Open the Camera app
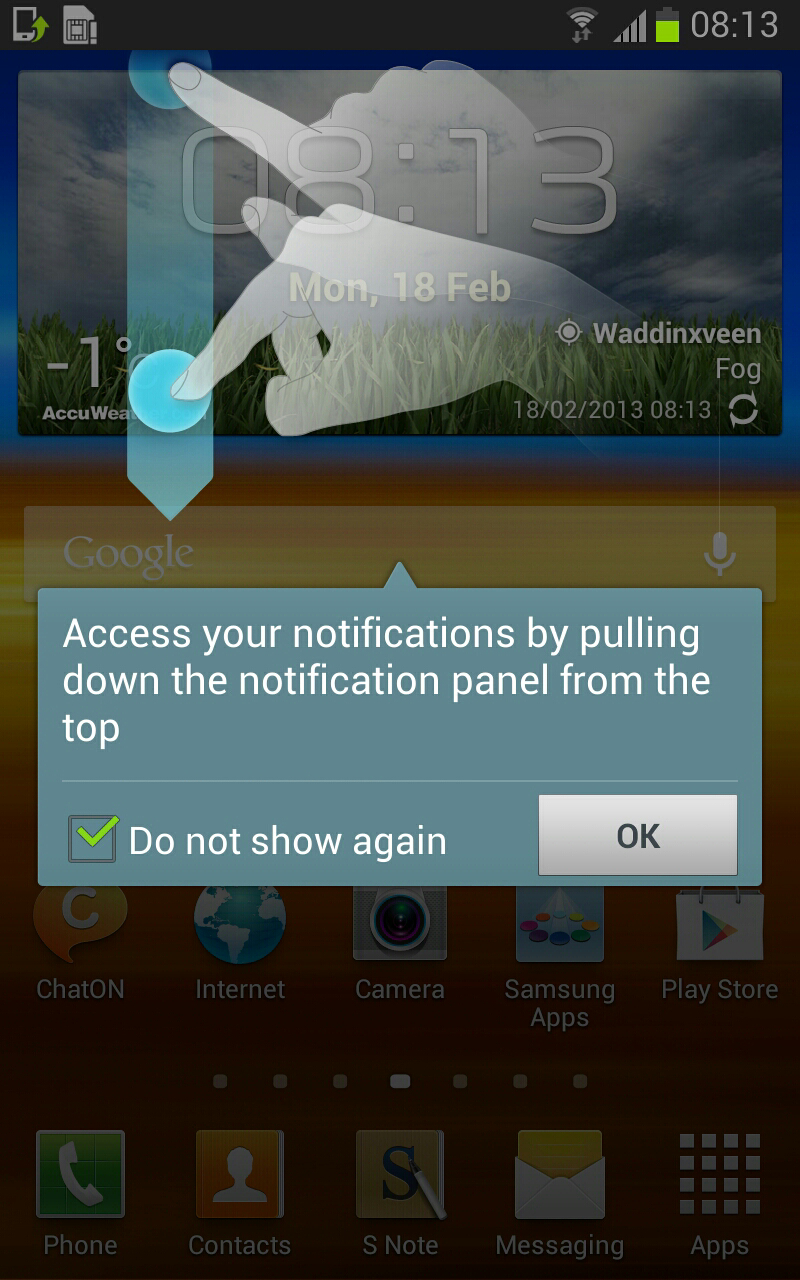The image size is (800, 1280). [x=400, y=925]
